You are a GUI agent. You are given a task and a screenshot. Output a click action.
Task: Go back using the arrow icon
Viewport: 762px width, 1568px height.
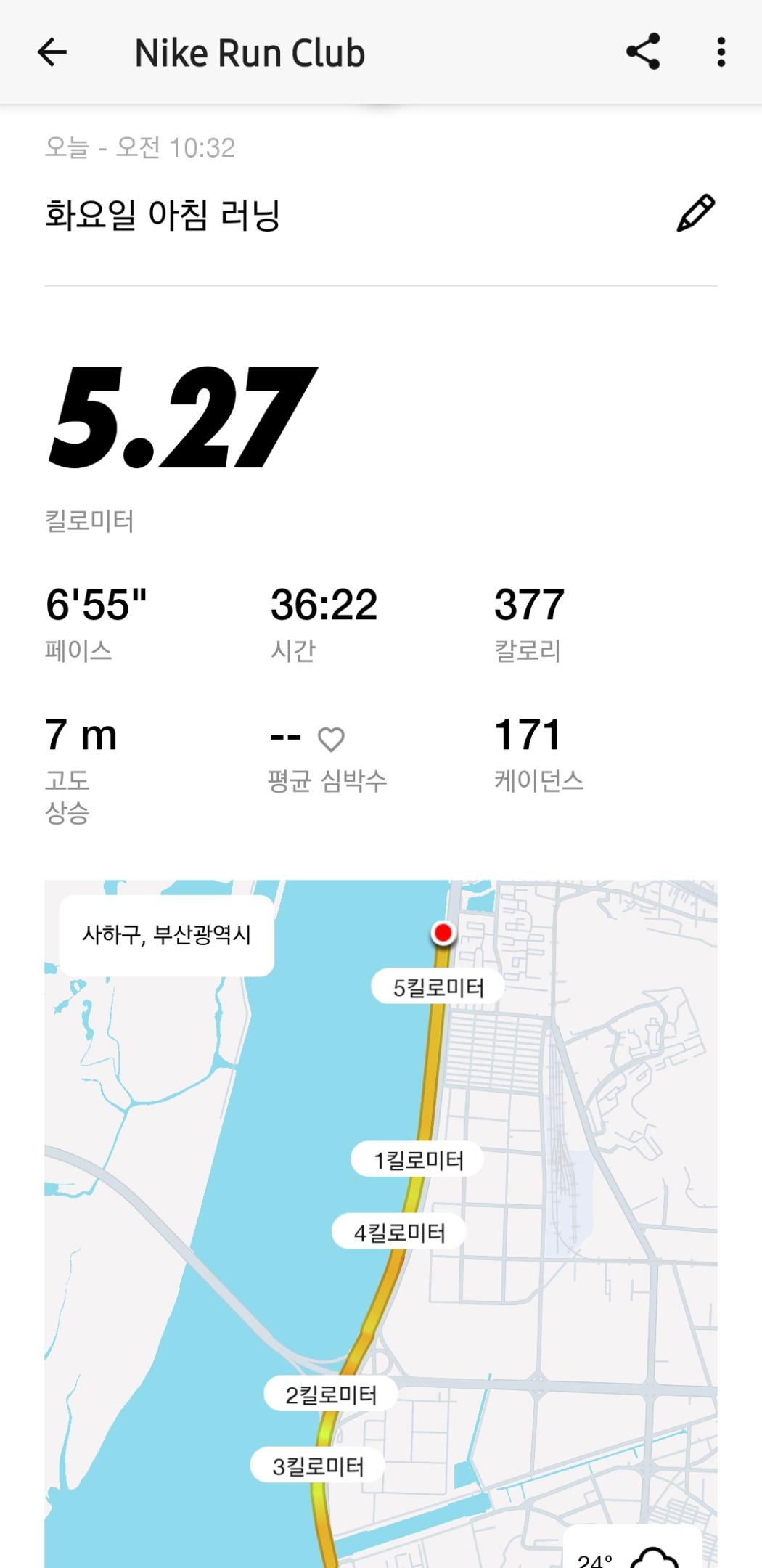pos(52,52)
